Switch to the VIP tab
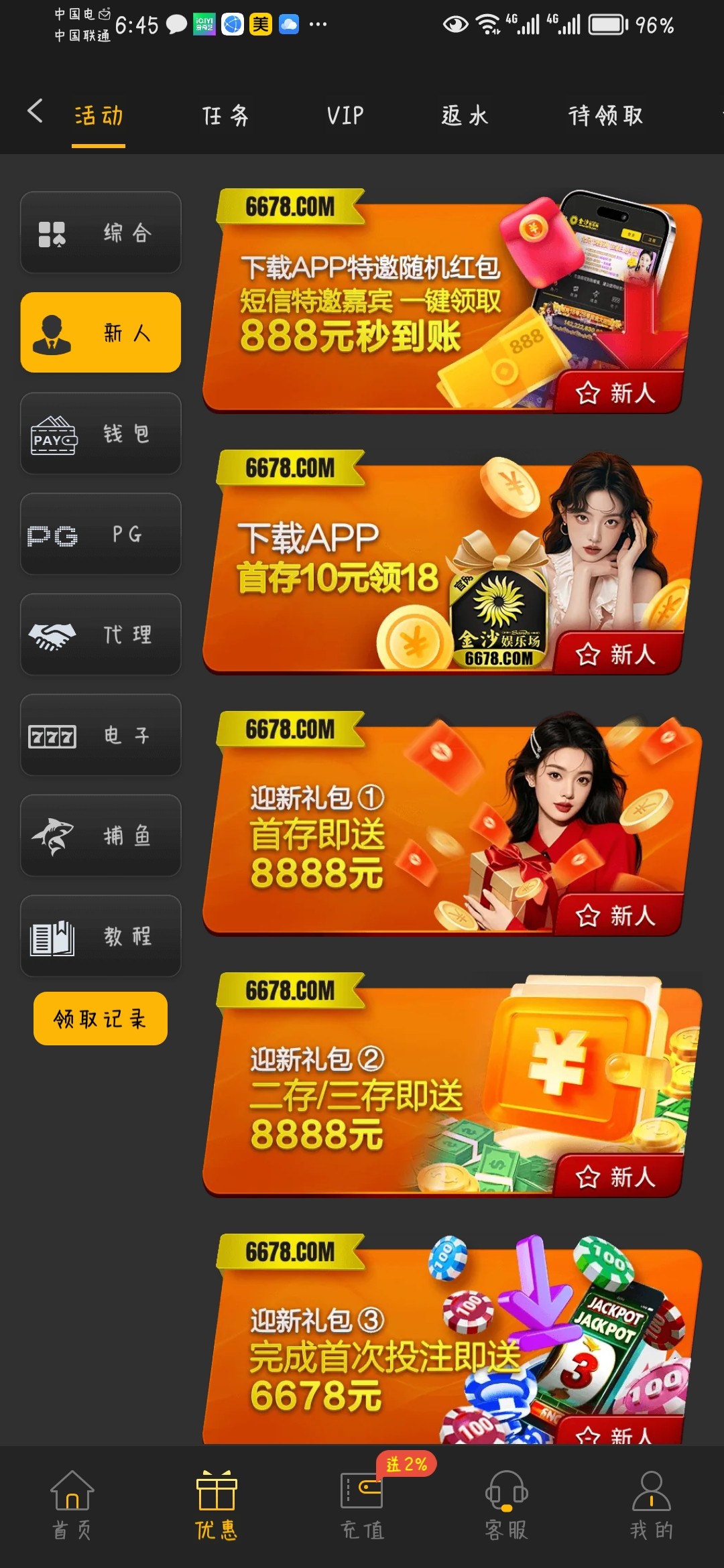 coord(345,116)
